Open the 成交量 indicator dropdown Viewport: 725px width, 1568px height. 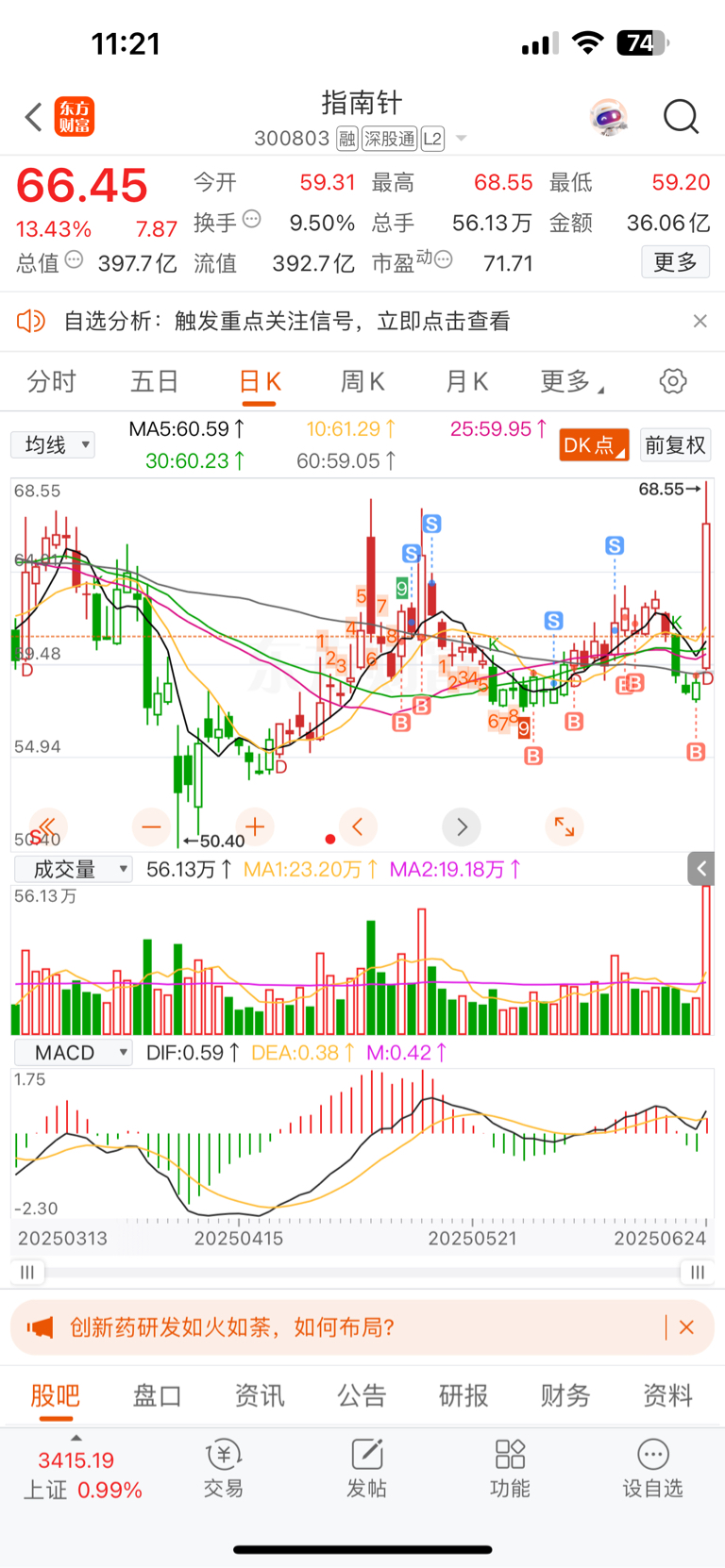tap(73, 869)
